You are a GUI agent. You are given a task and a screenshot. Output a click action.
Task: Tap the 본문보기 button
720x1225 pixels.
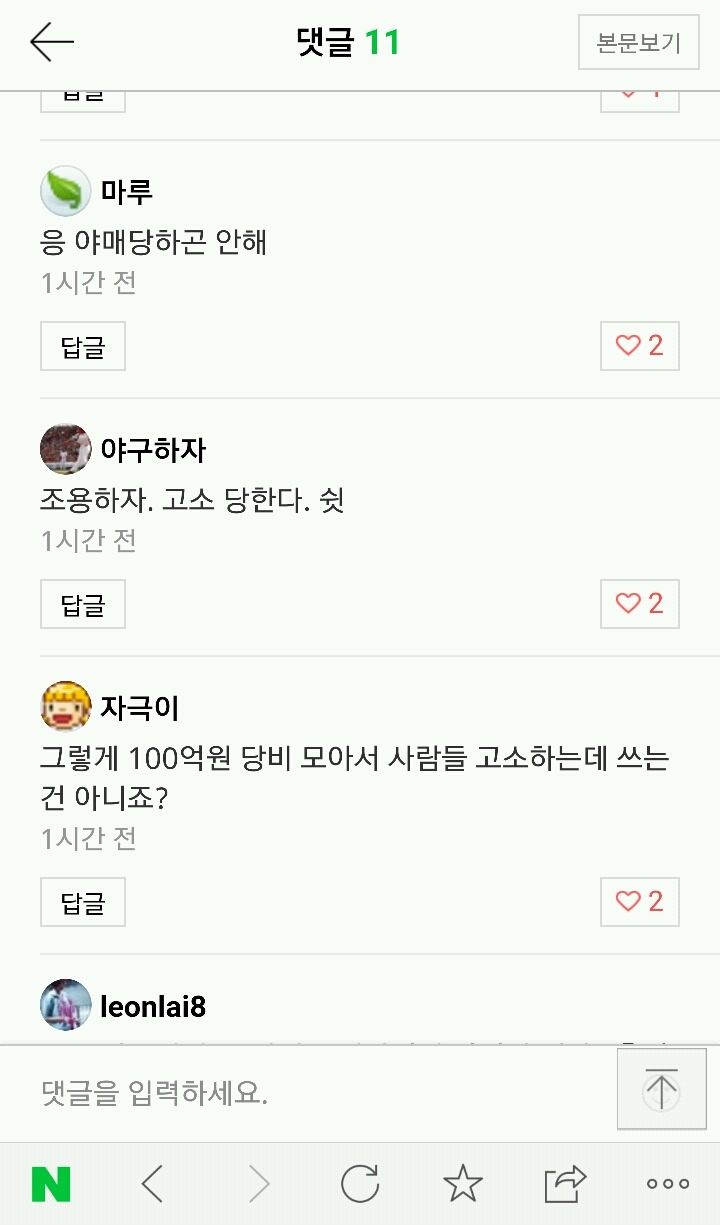pyautogui.click(x=638, y=43)
